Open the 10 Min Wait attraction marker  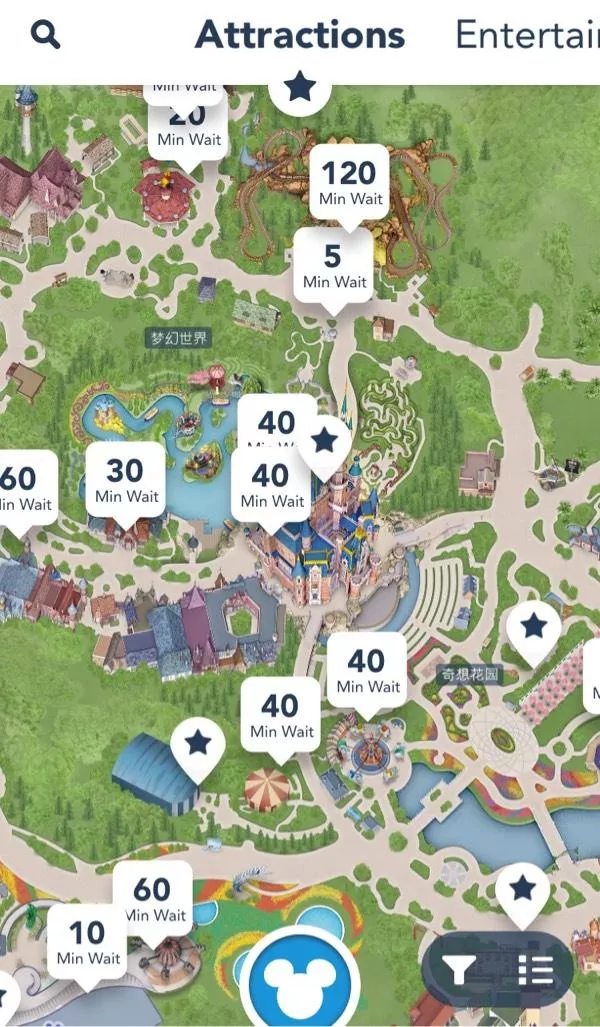click(88, 942)
